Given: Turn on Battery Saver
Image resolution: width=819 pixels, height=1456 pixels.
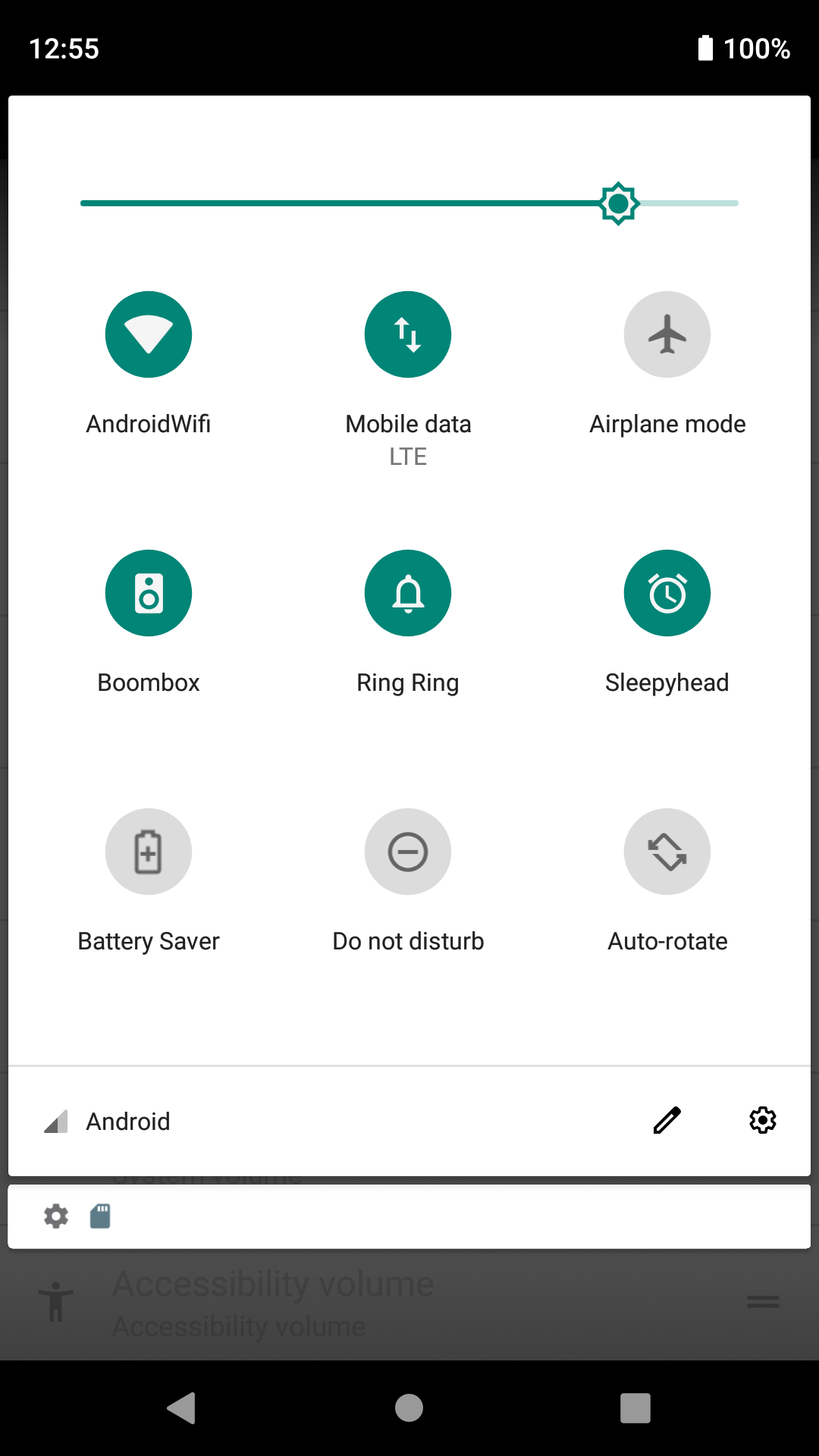Looking at the screenshot, I should pyautogui.click(x=149, y=852).
